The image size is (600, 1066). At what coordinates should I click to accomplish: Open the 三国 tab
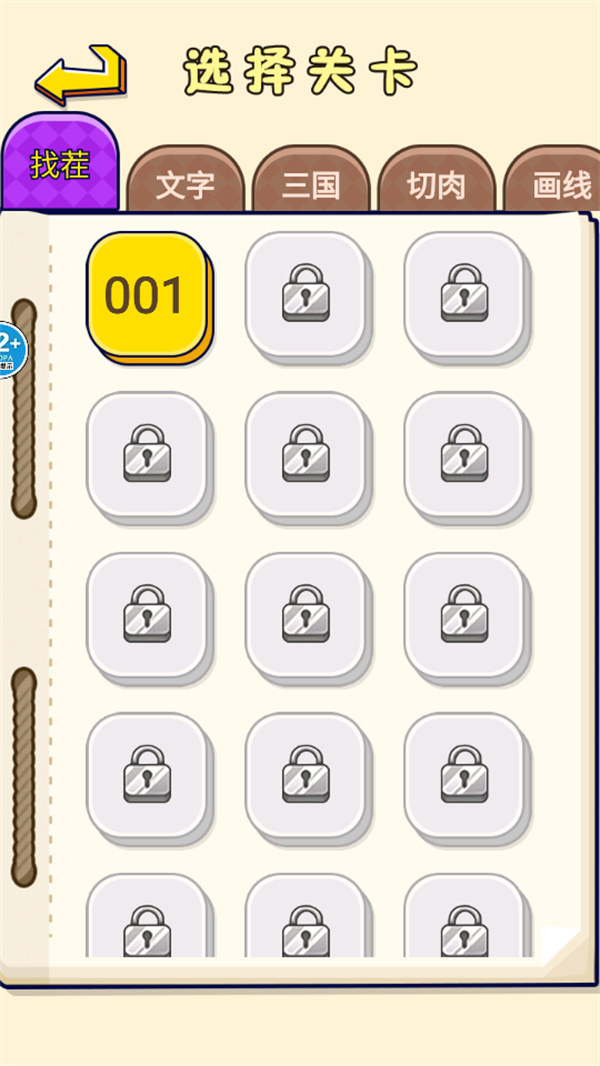tap(311, 185)
